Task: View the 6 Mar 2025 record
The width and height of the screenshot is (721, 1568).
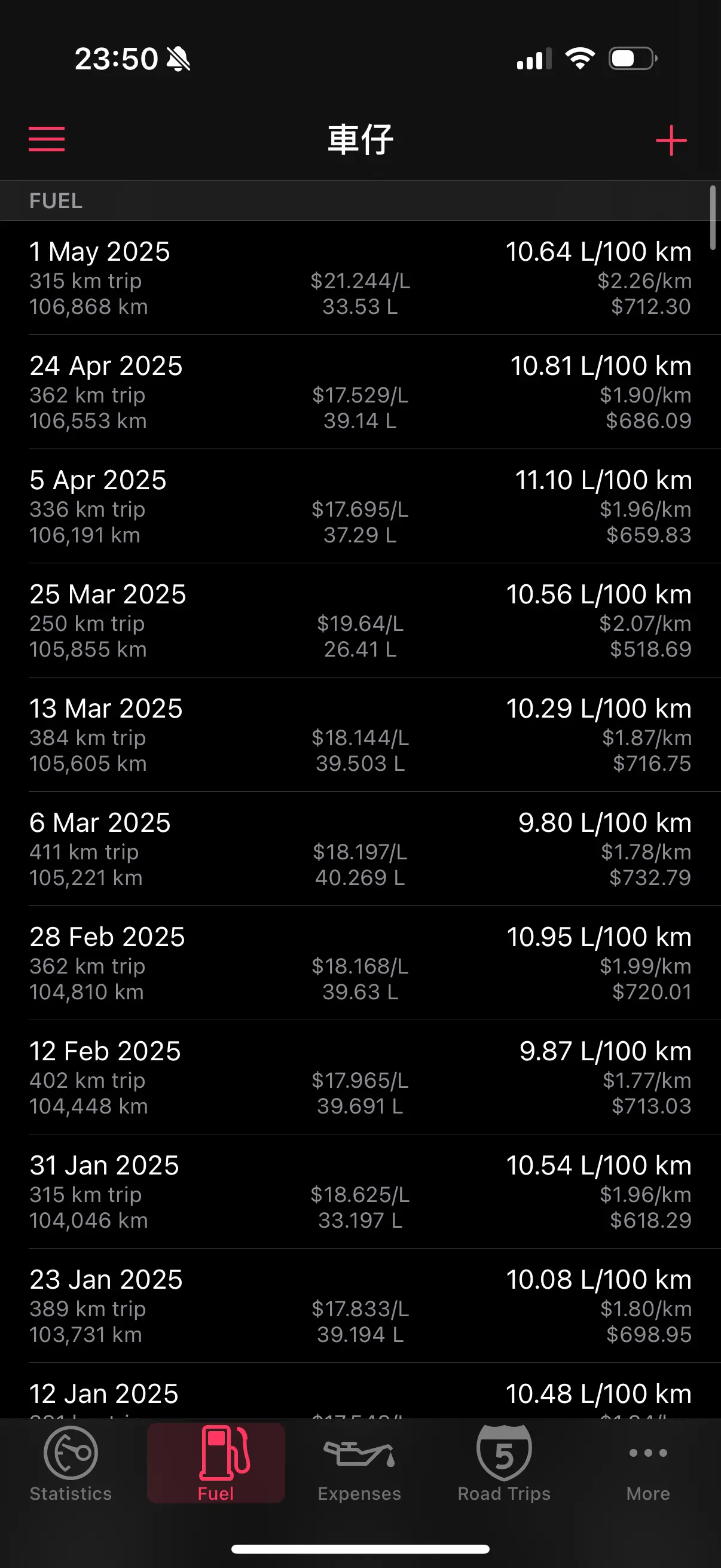Action: point(360,849)
